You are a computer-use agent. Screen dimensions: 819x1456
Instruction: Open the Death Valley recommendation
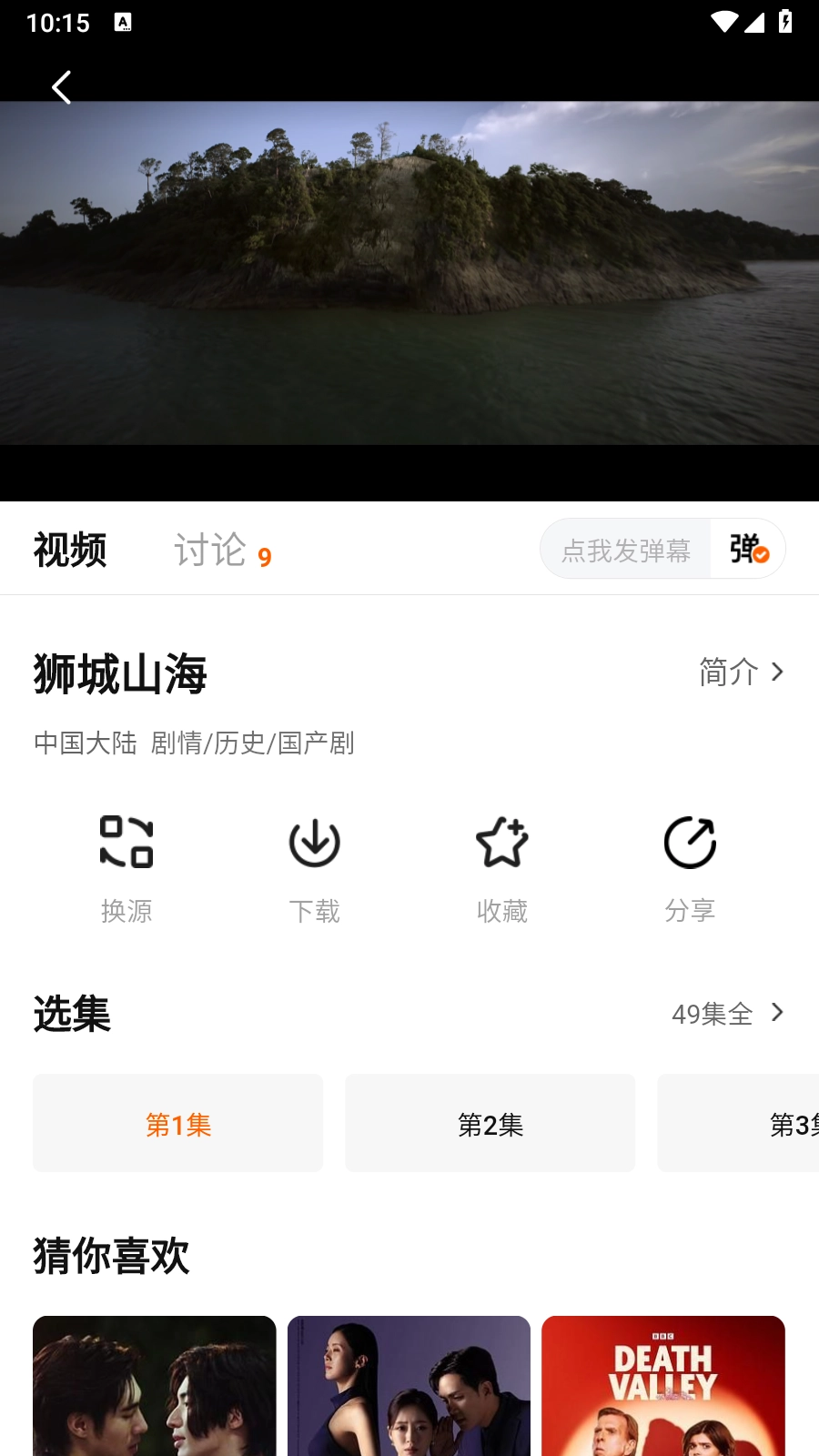(x=662, y=1388)
